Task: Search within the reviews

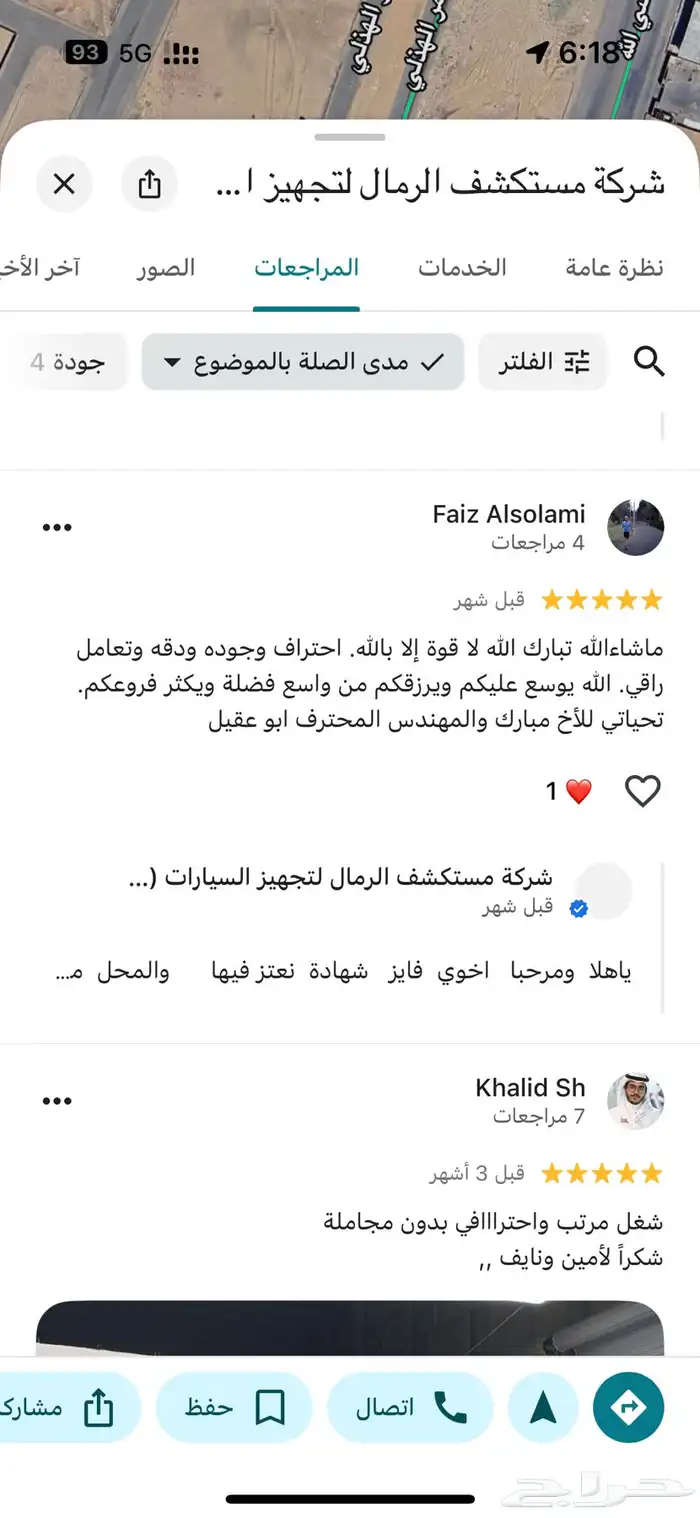Action: tap(649, 362)
